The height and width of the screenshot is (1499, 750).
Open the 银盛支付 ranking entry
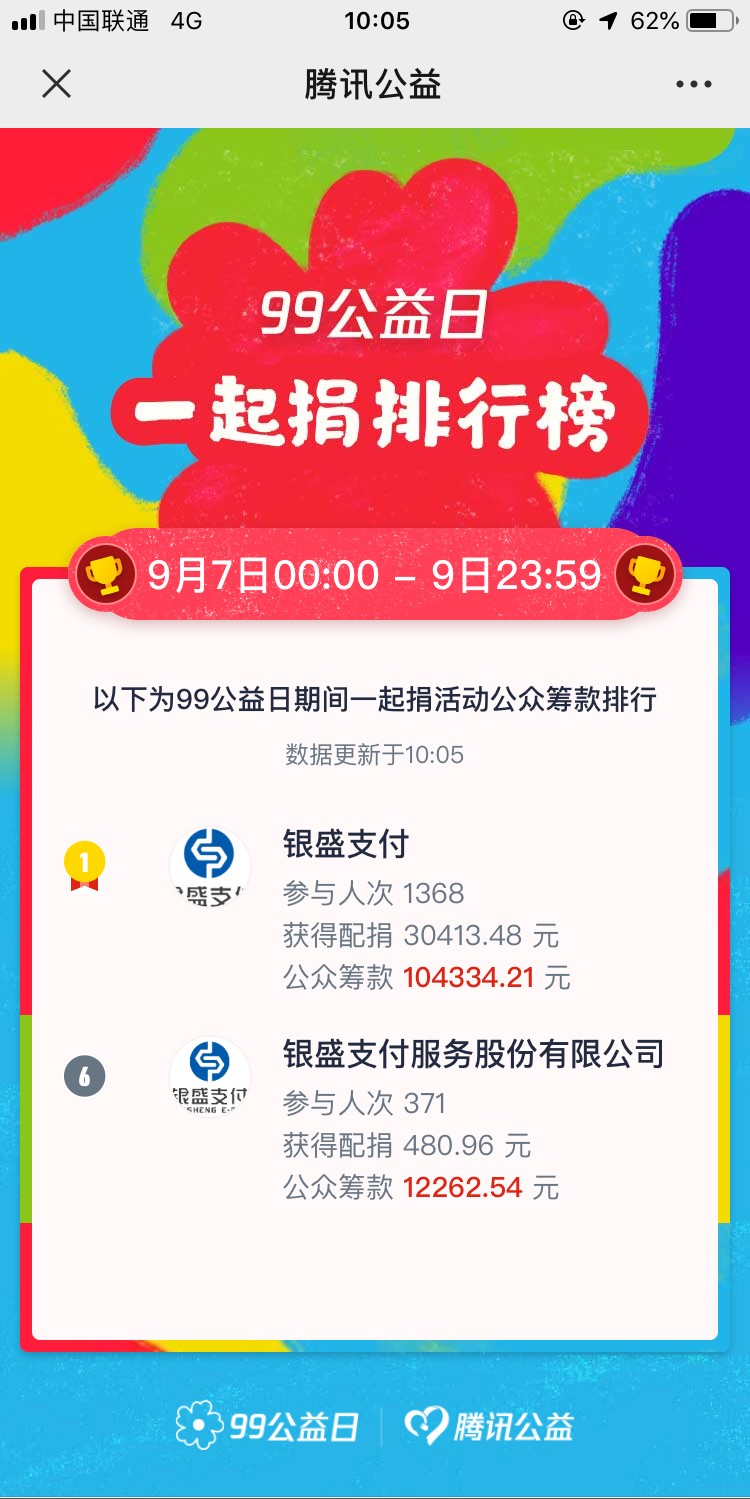[345, 845]
